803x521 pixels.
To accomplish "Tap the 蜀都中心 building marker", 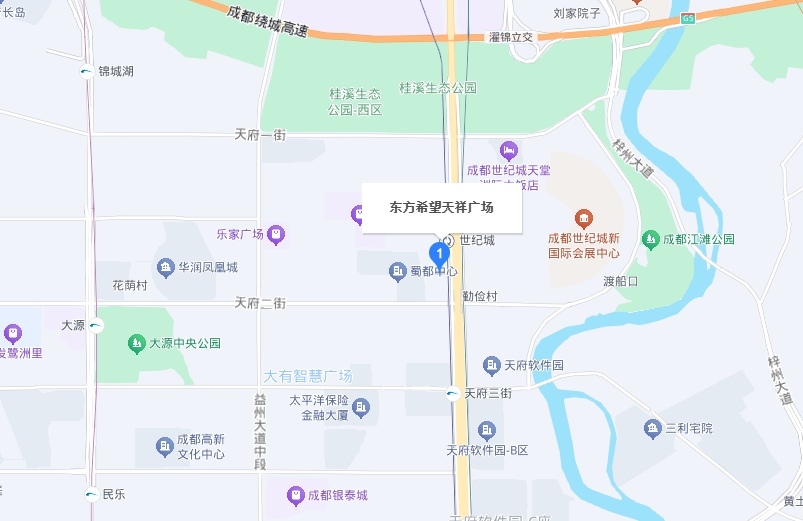I will pos(397,270).
